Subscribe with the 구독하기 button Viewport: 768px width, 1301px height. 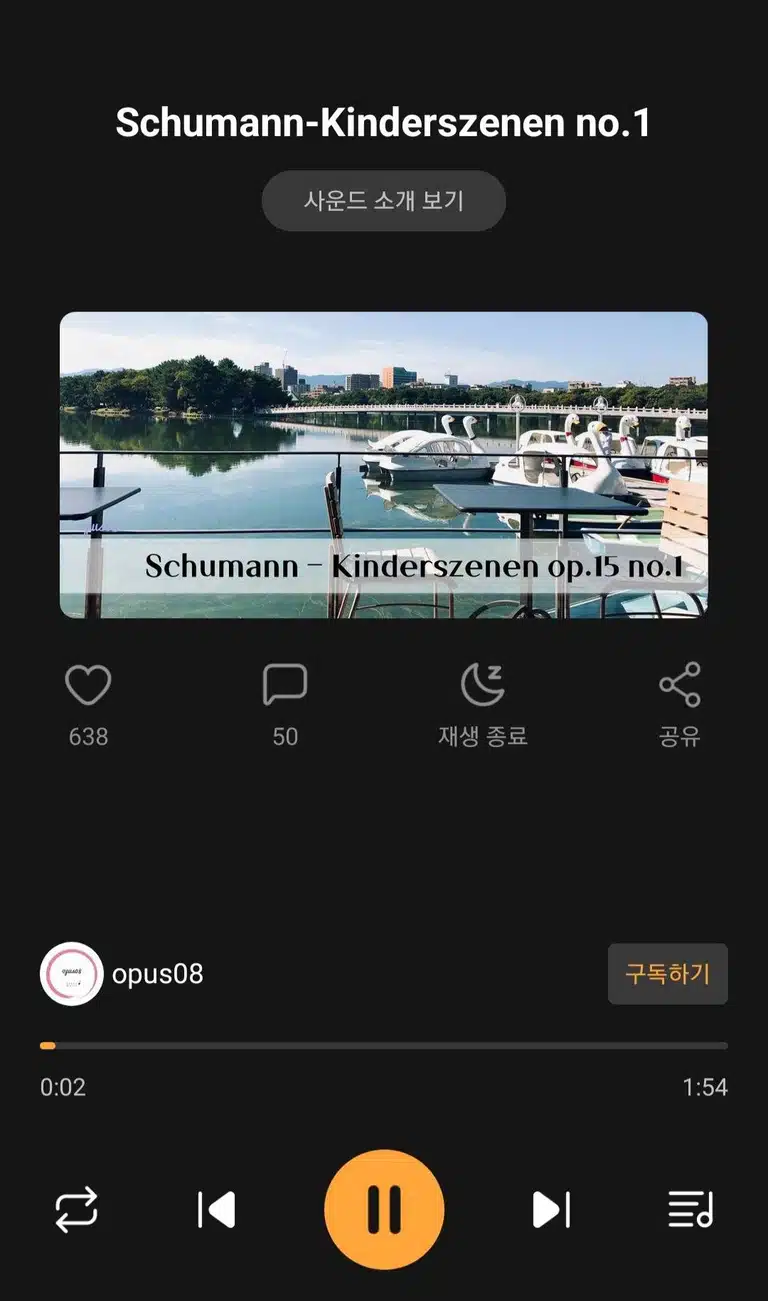[x=667, y=974]
